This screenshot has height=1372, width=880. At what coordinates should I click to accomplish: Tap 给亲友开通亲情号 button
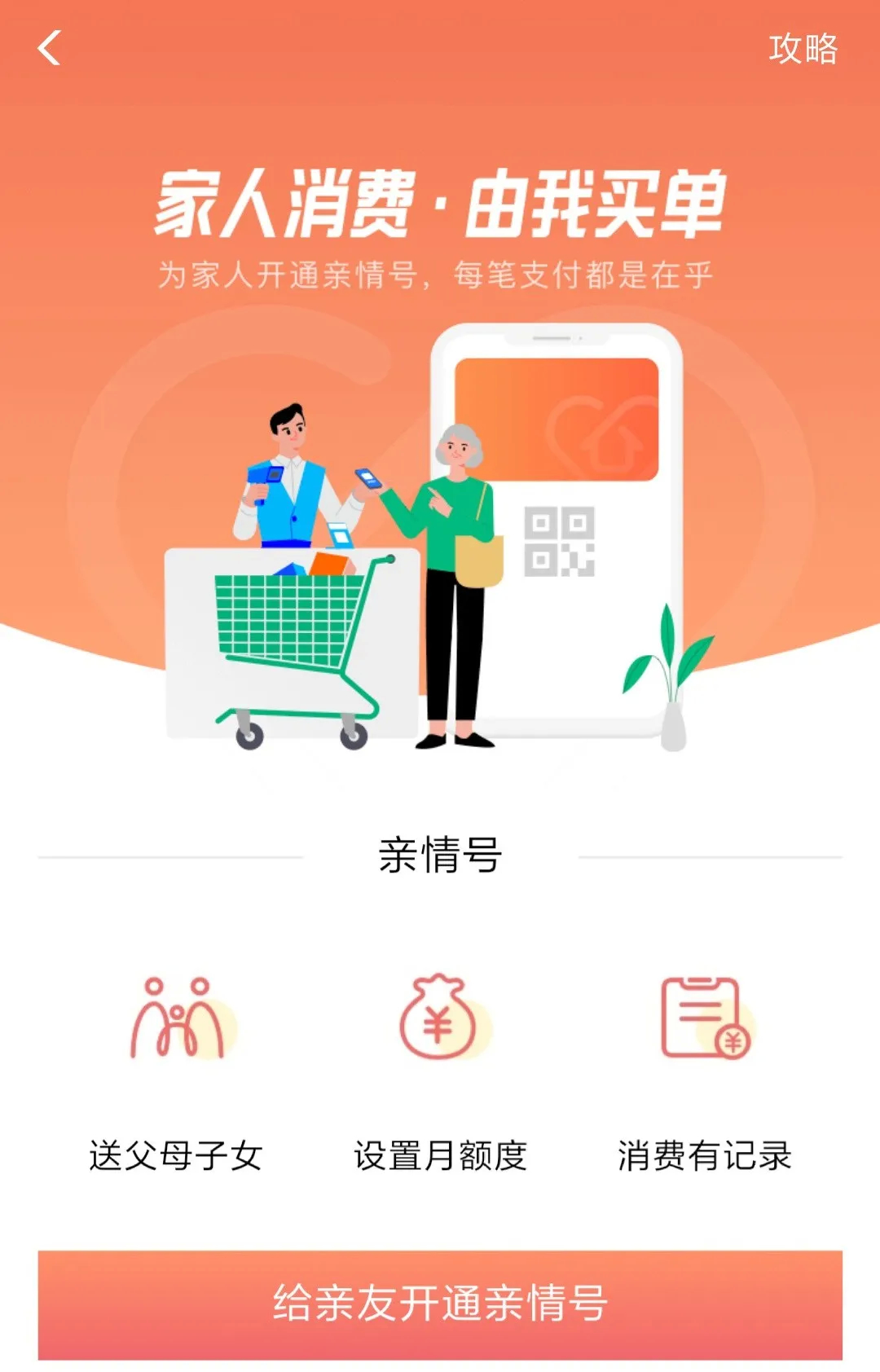440,1304
